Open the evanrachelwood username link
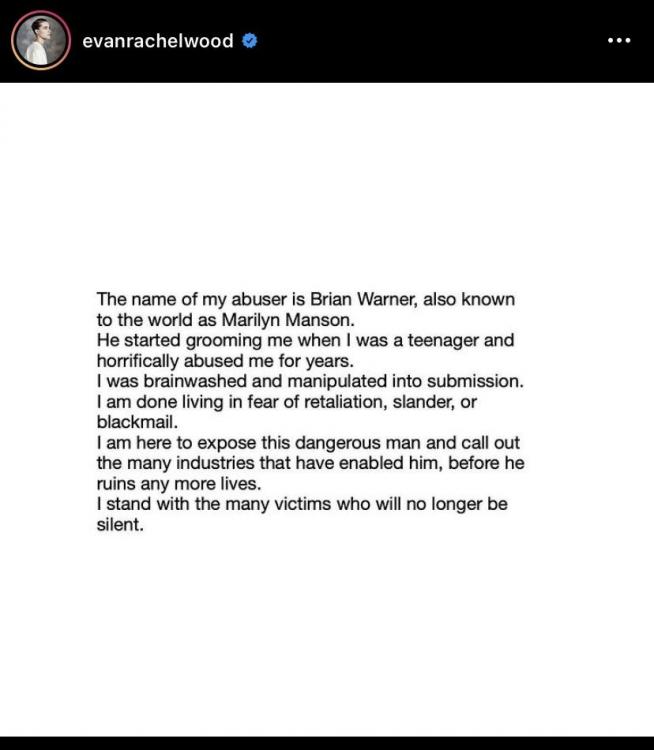The image size is (654, 750). click(x=158, y=41)
